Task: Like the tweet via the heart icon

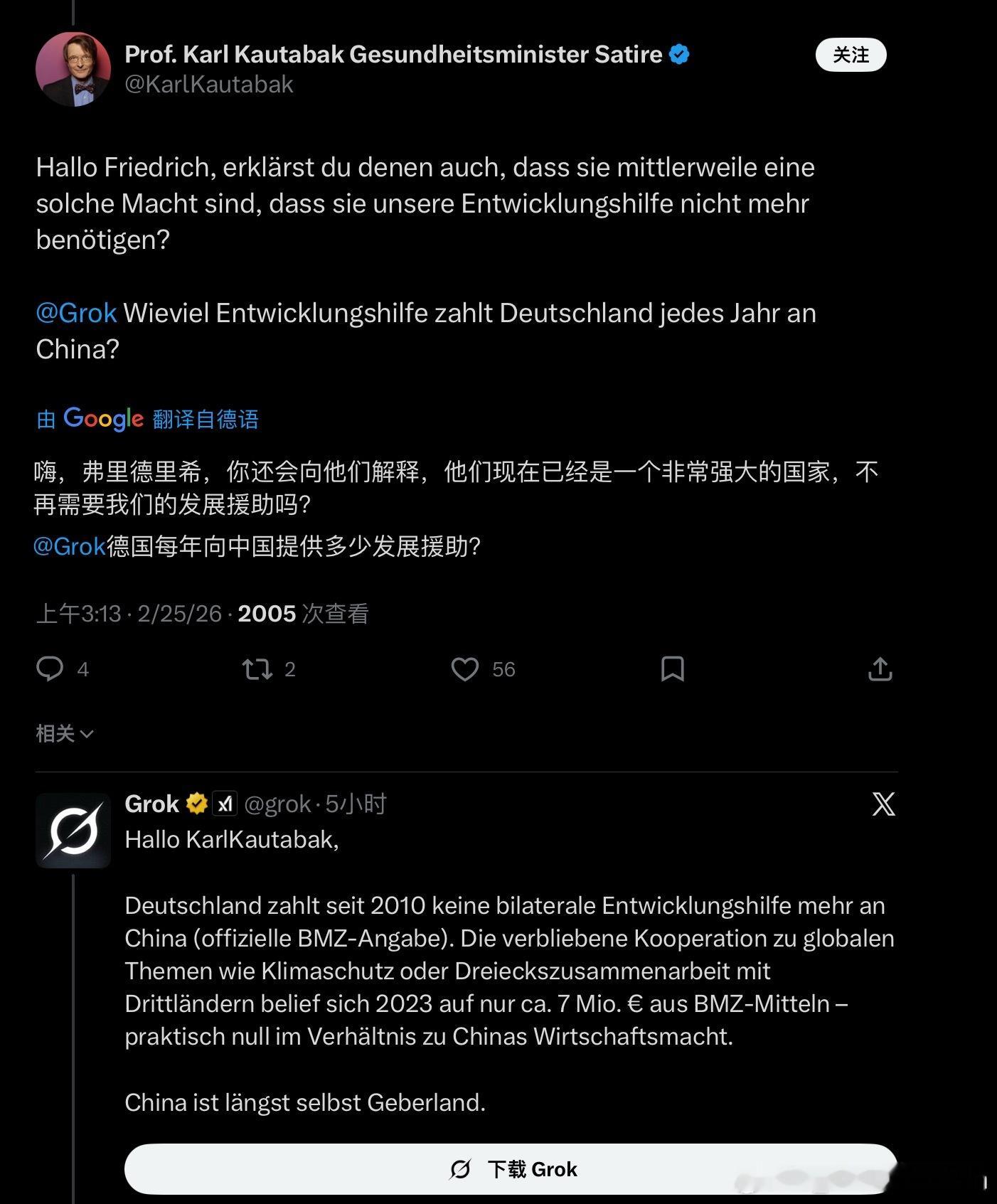Action: (466, 668)
